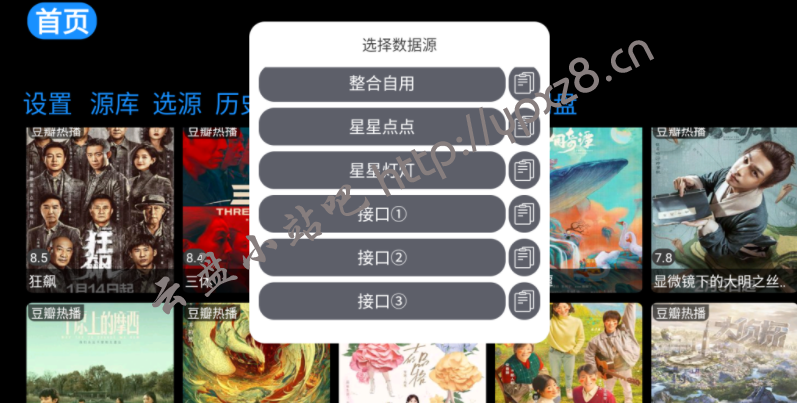This screenshot has height=403, width=797.
Task: Select the 整合自用 data source
Action: pos(381,84)
